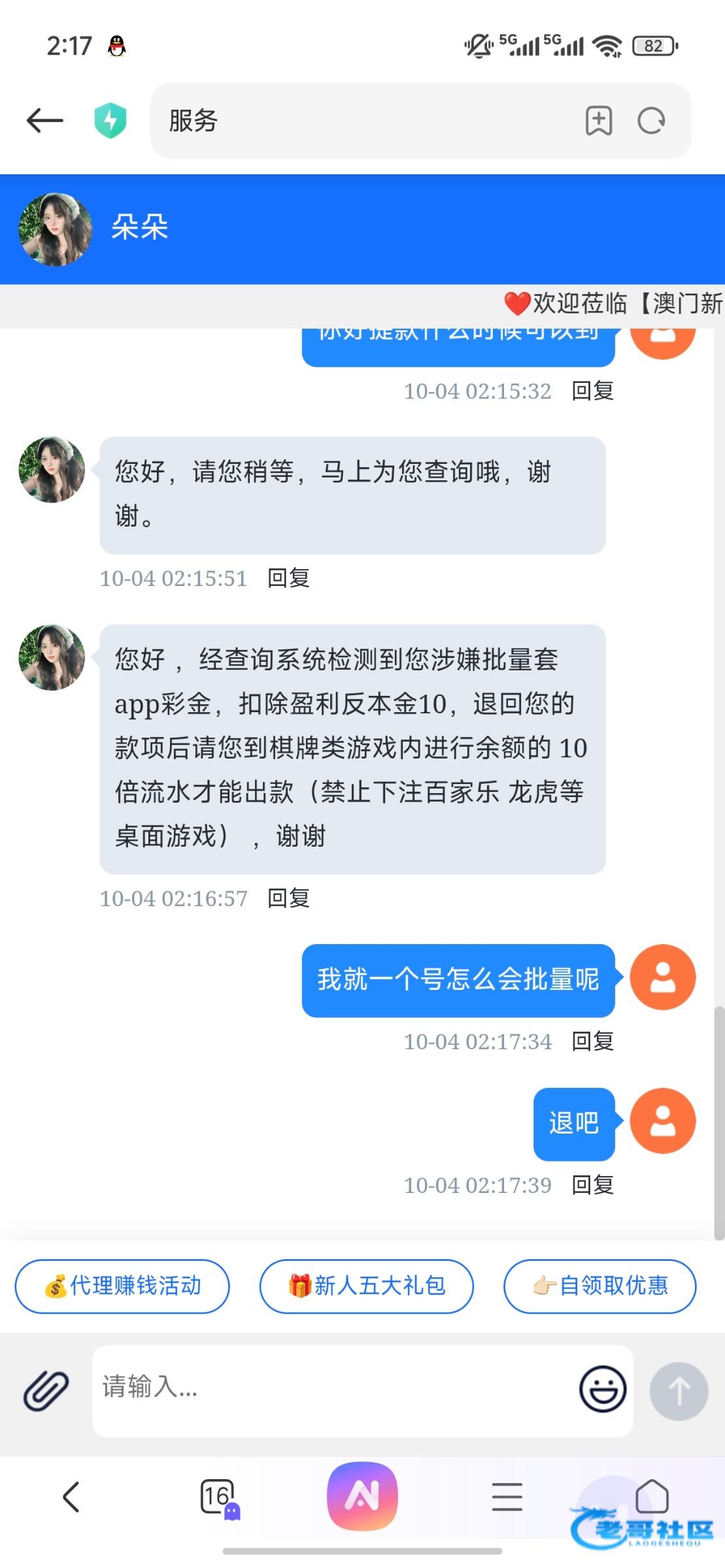Reload the page
The image size is (725, 1568).
(x=651, y=121)
